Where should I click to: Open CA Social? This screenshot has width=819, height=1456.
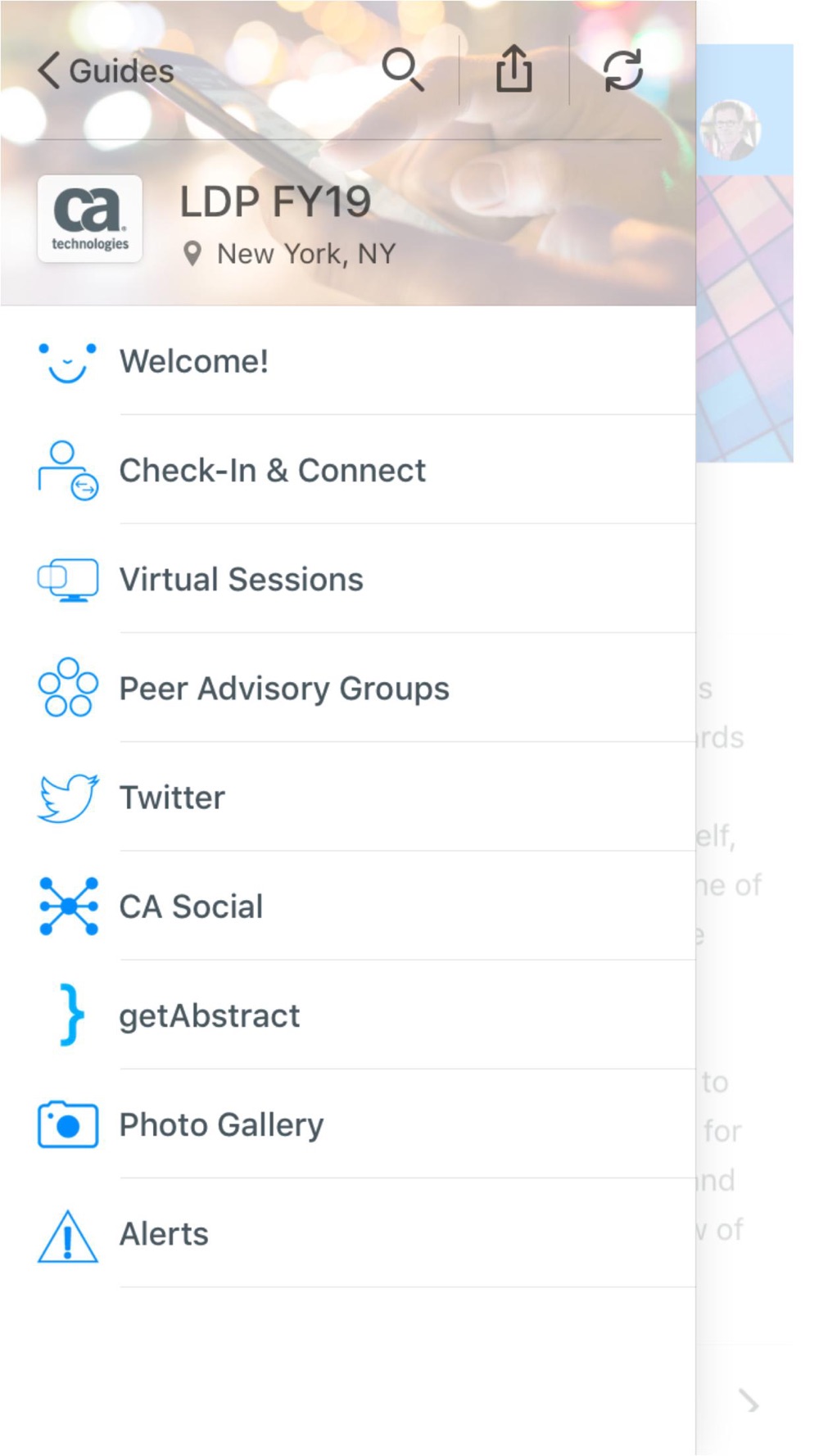(191, 907)
